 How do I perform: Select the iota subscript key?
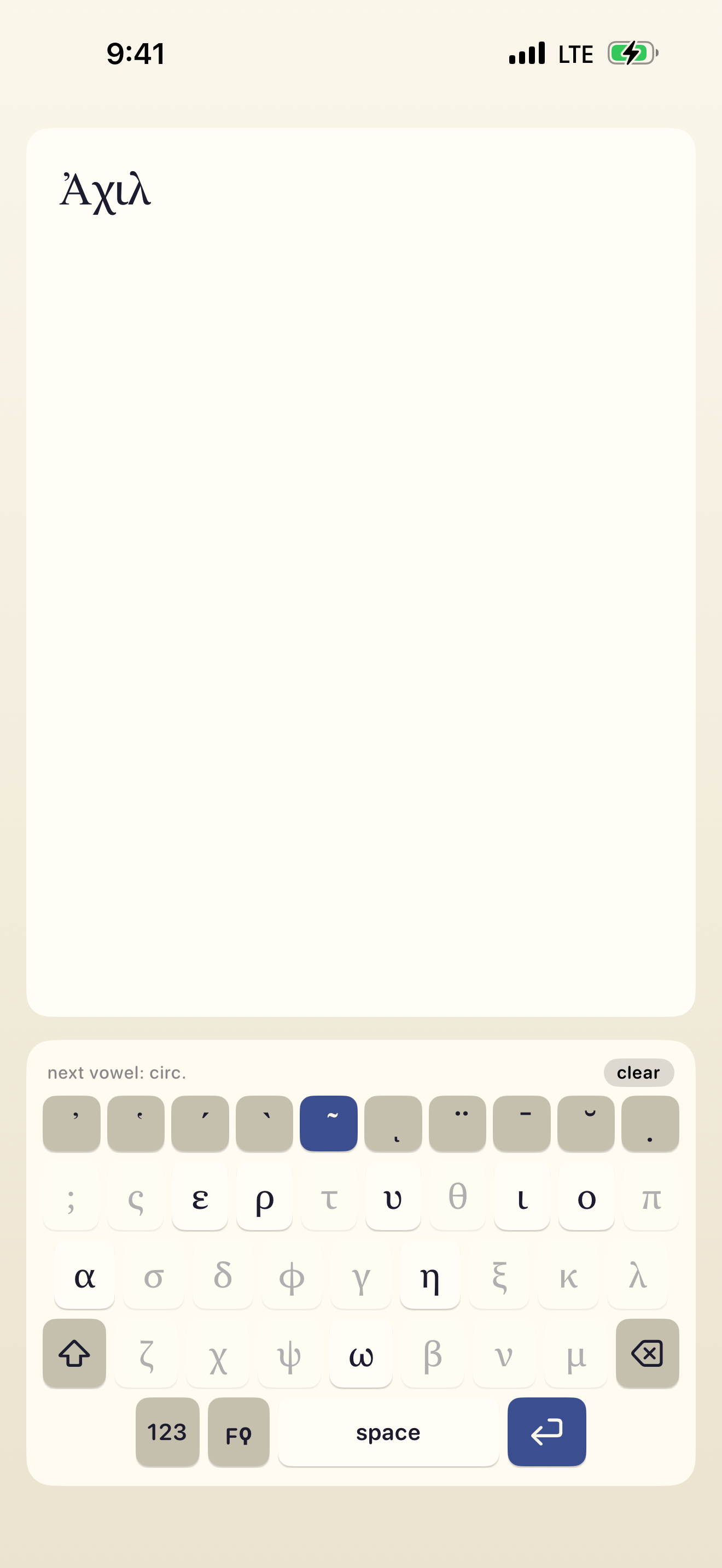pos(393,1124)
